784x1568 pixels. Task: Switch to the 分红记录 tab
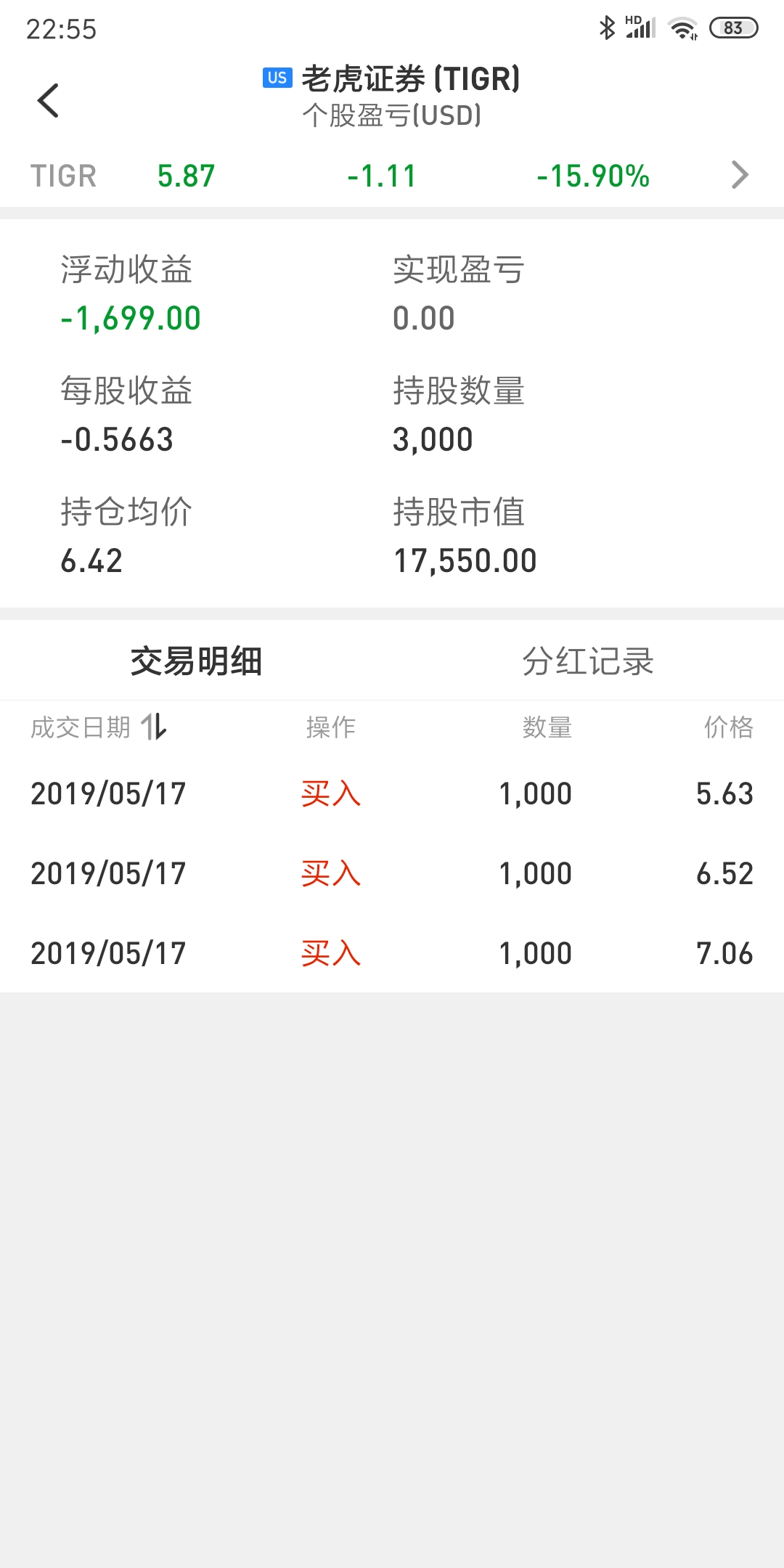(588, 661)
